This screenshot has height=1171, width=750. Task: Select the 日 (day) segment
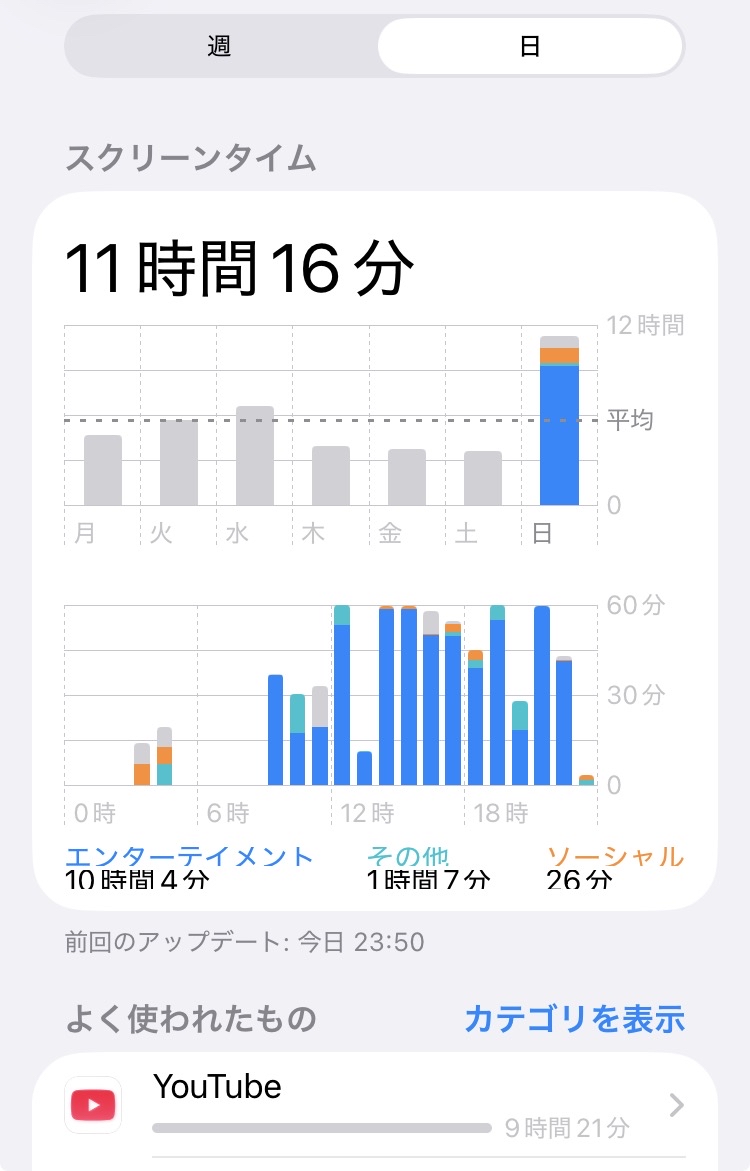pyautogui.click(x=530, y=46)
